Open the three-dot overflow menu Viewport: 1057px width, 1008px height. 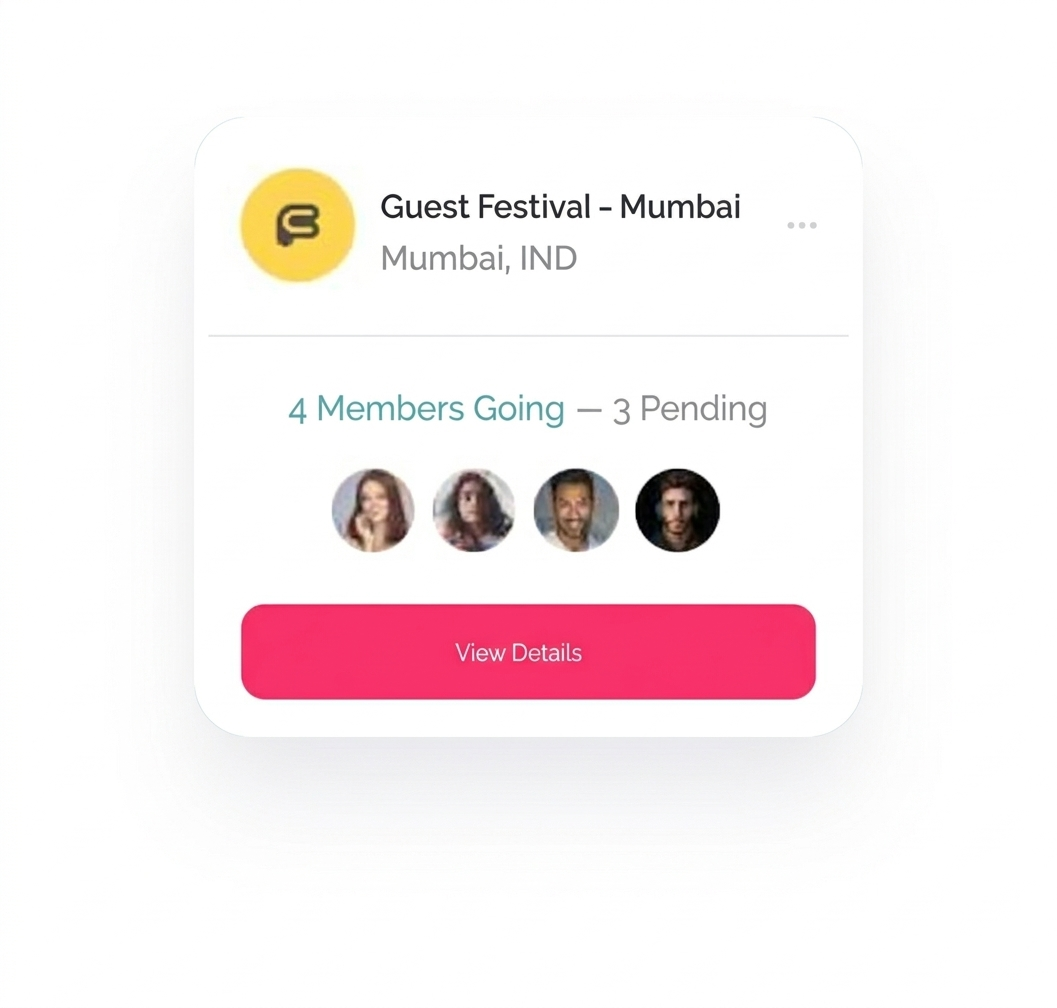point(802,225)
